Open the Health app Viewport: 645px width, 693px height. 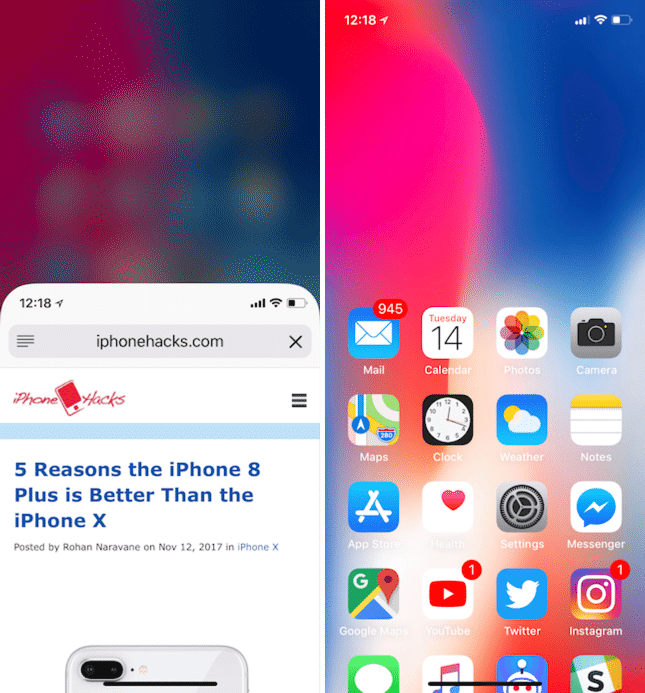pyautogui.click(x=447, y=508)
